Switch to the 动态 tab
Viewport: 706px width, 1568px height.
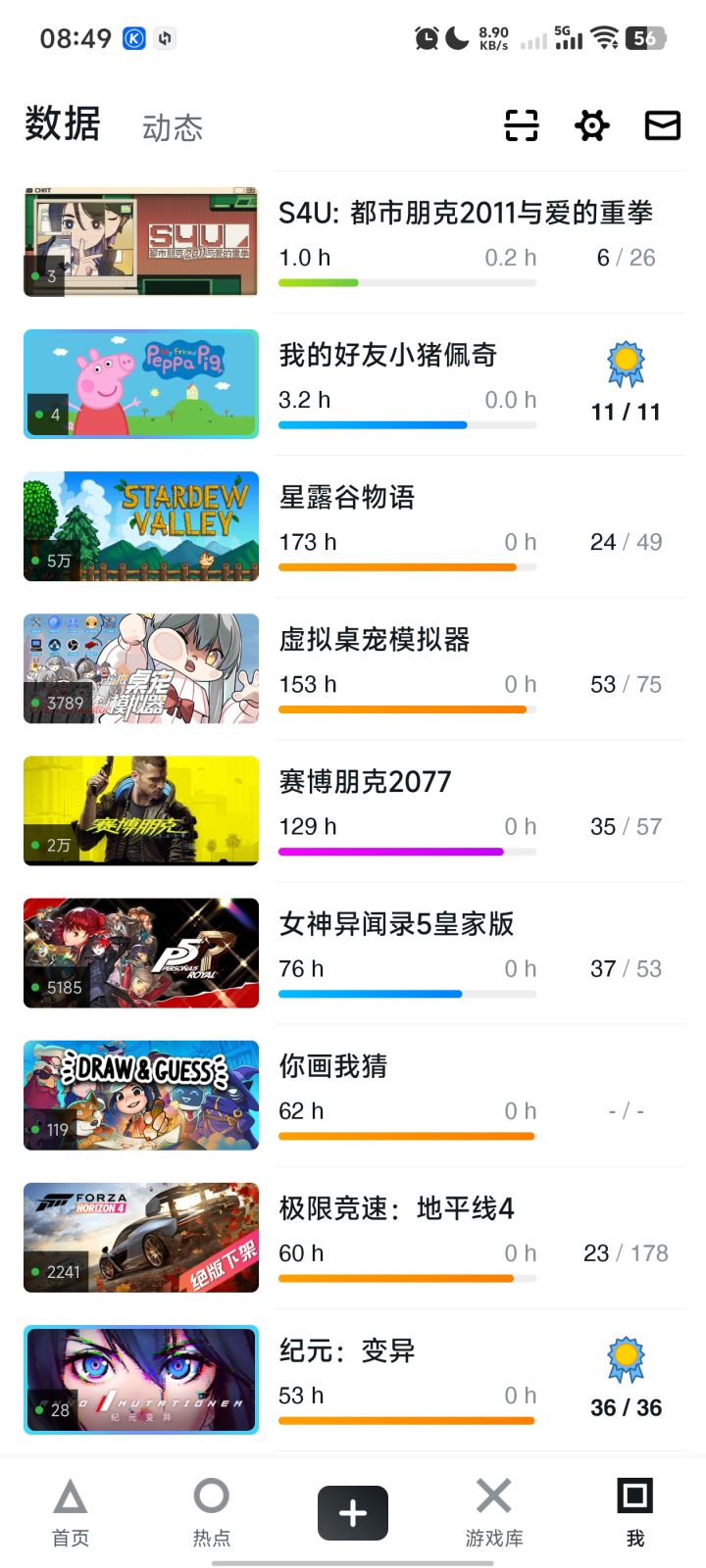tap(173, 127)
